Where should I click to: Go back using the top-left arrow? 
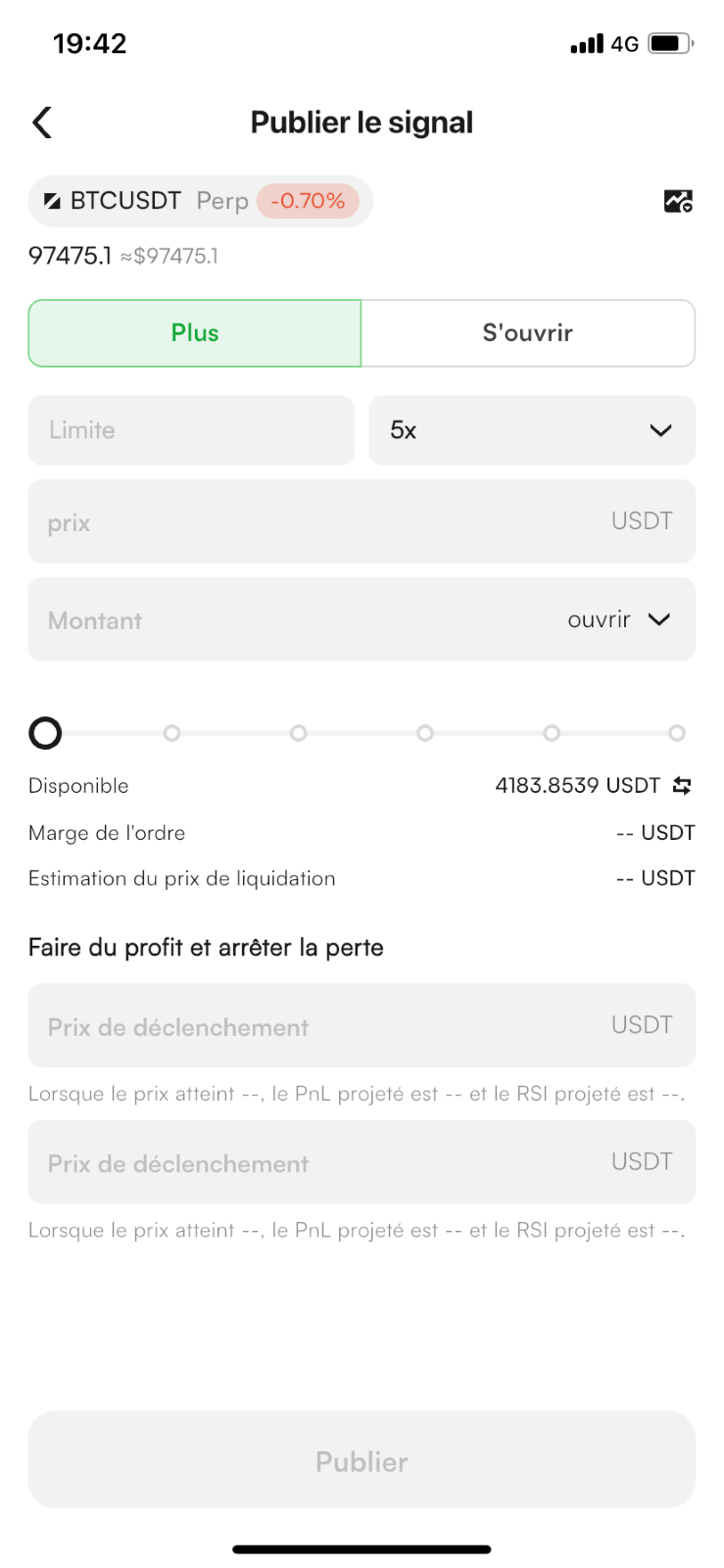coord(42,122)
